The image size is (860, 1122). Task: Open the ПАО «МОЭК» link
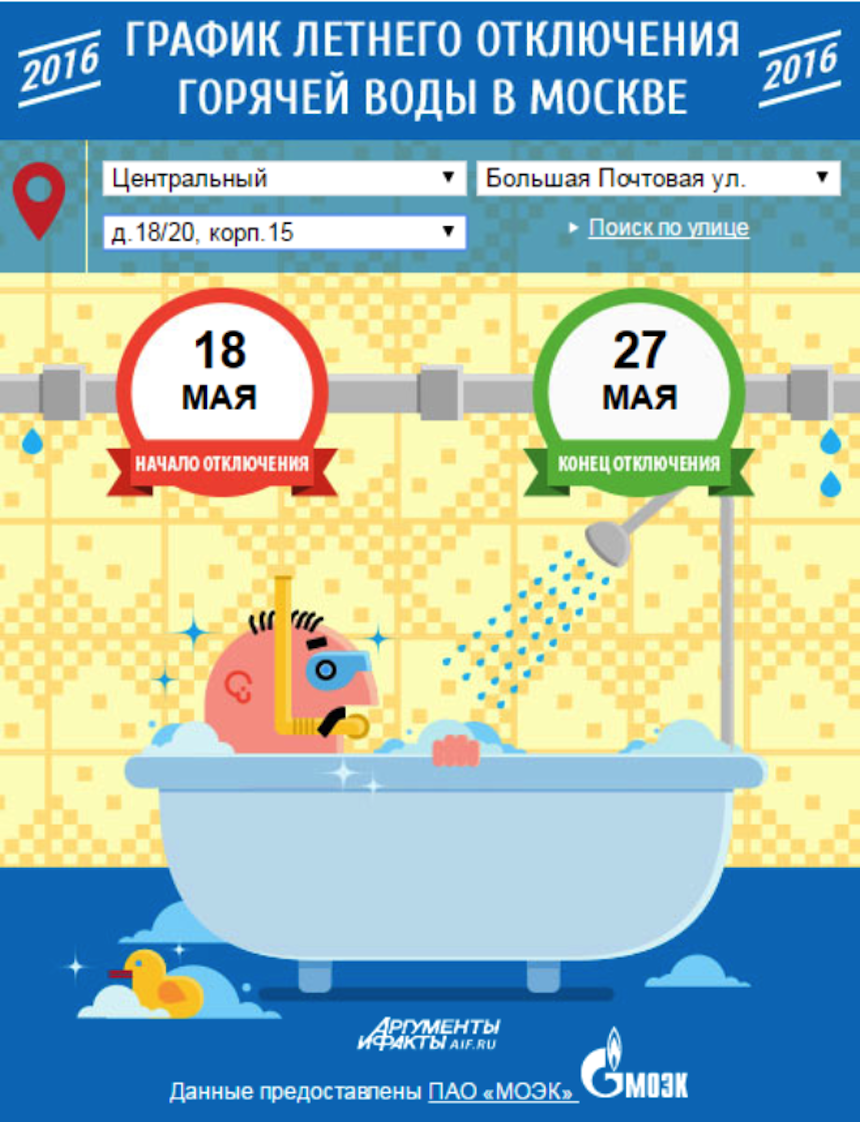coord(503,1091)
